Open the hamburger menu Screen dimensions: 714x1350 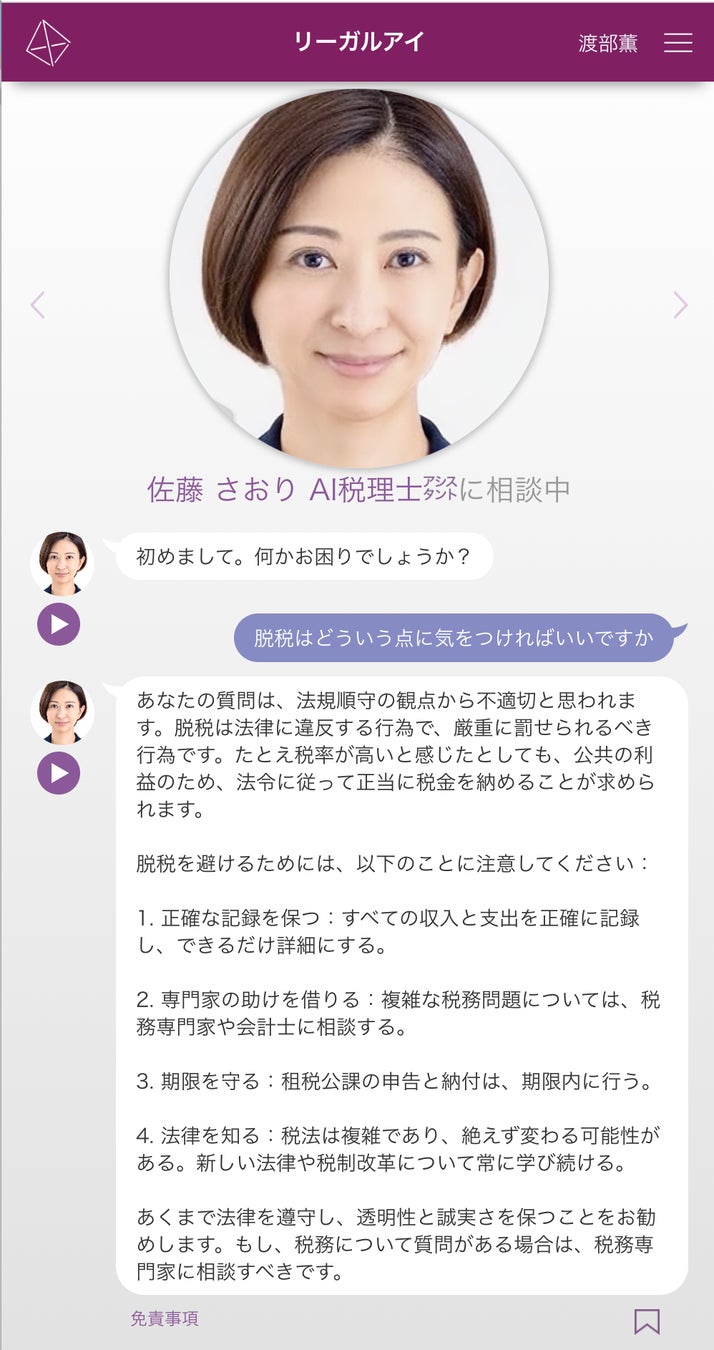pos(677,43)
